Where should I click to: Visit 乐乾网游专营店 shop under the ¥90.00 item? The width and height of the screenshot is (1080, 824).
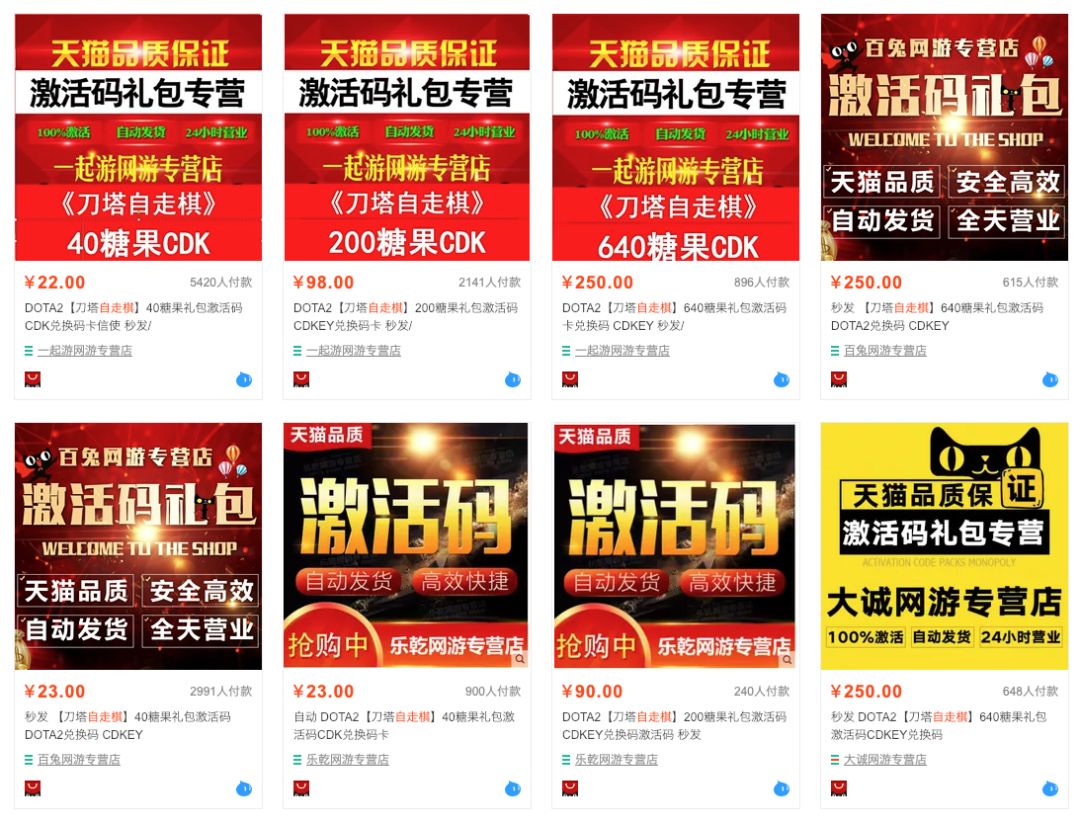(x=616, y=760)
